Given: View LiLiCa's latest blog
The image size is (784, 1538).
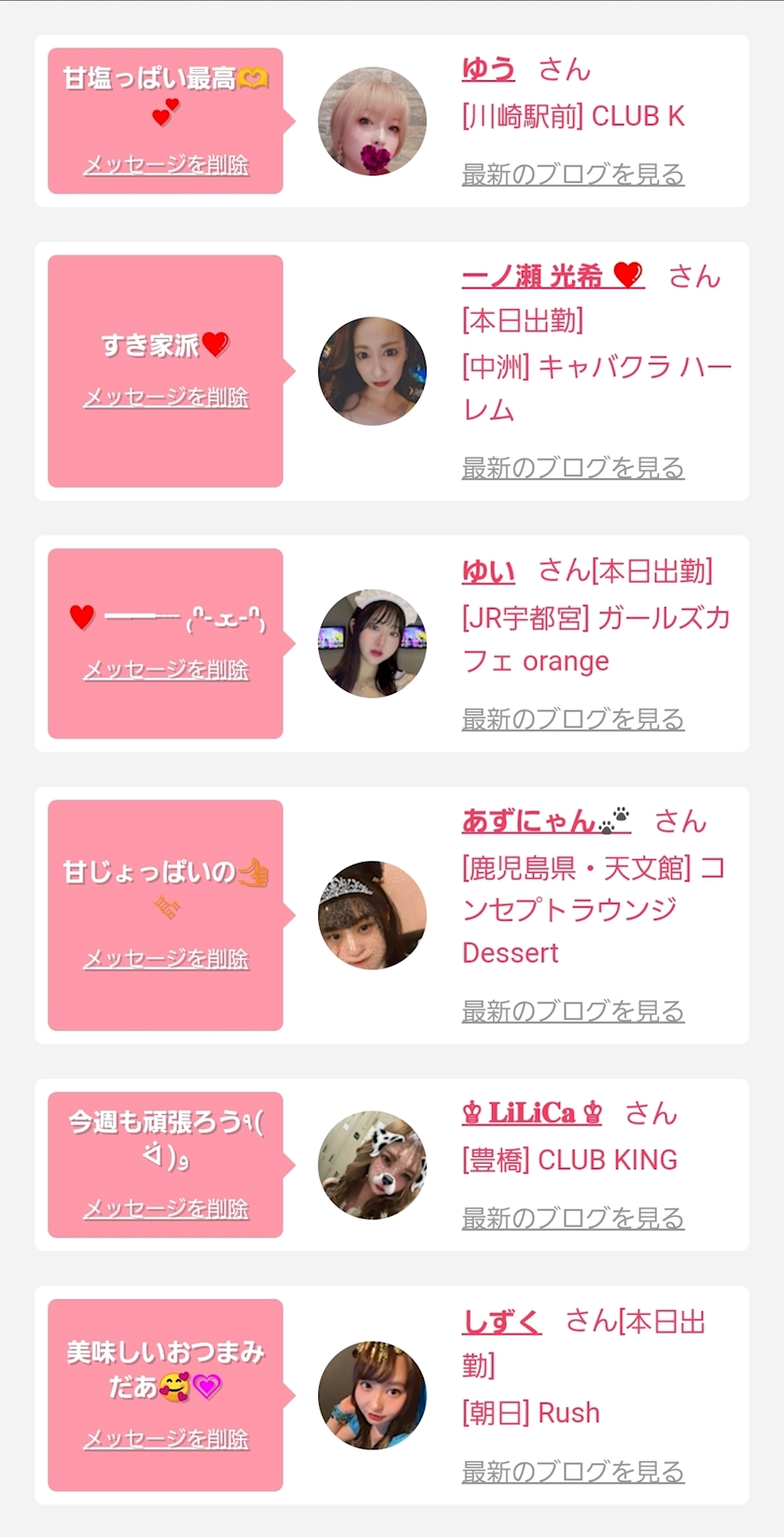Looking at the screenshot, I should [573, 1219].
